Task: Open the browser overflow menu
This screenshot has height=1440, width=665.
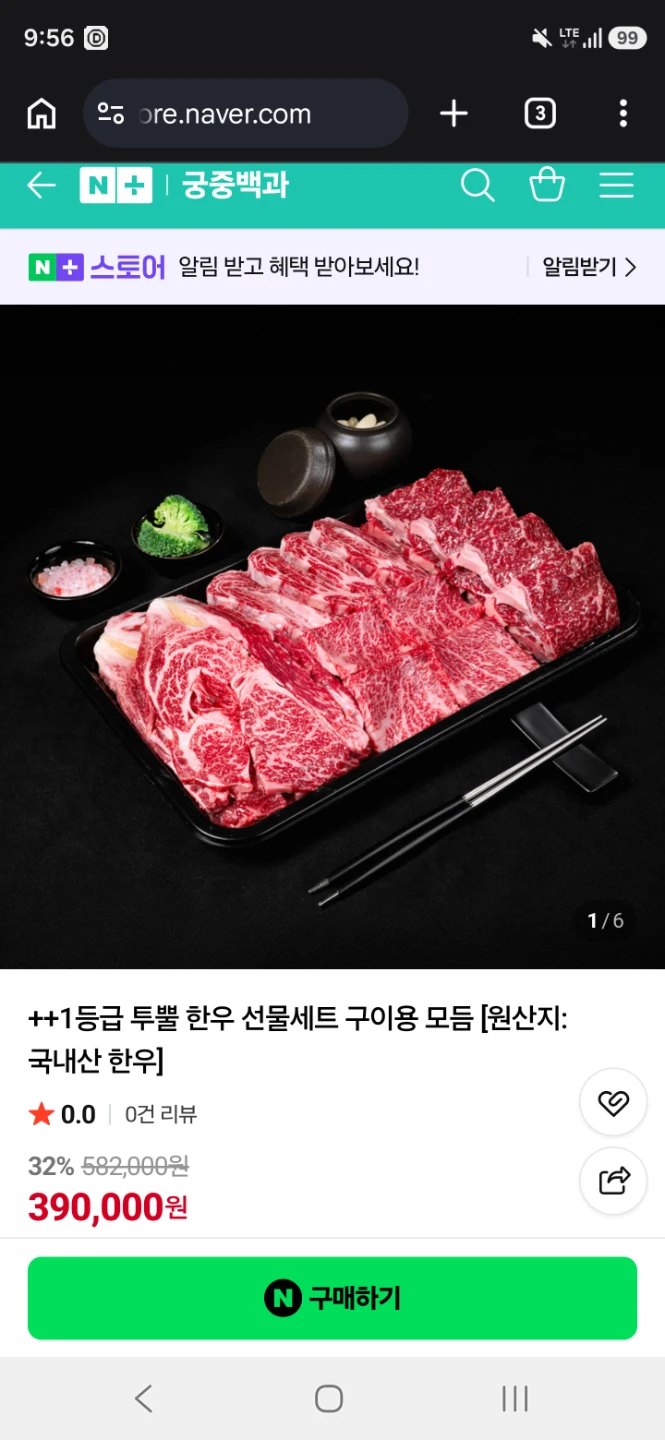Action: 623,114
